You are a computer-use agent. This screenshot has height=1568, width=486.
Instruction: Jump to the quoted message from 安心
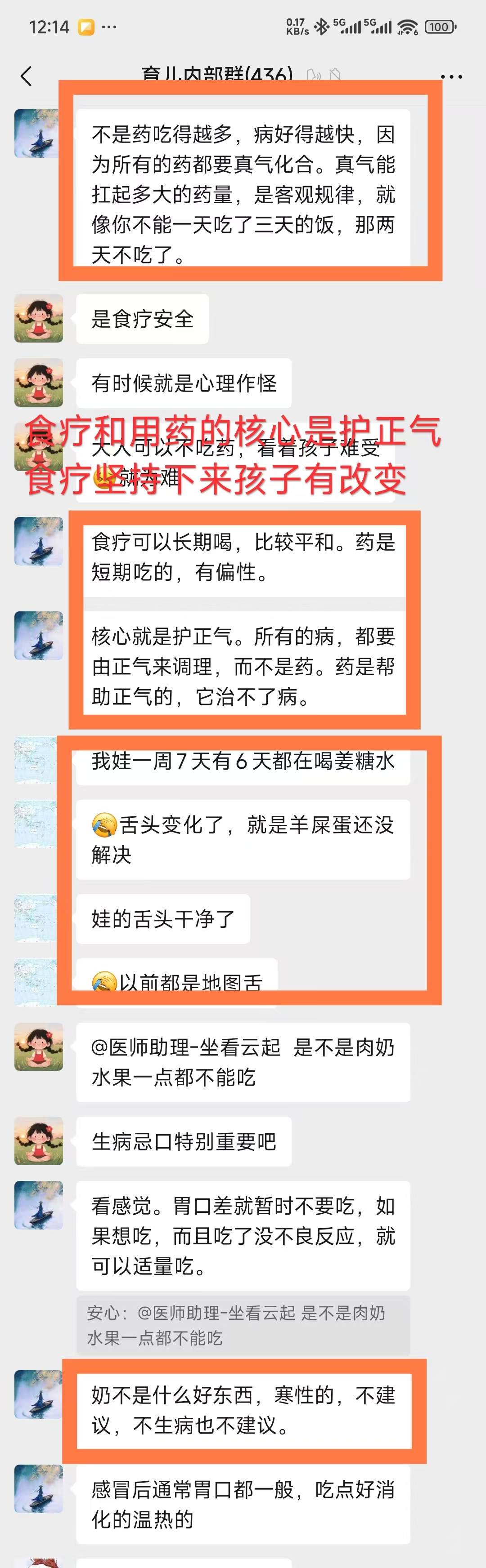[x=243, y=1325]
